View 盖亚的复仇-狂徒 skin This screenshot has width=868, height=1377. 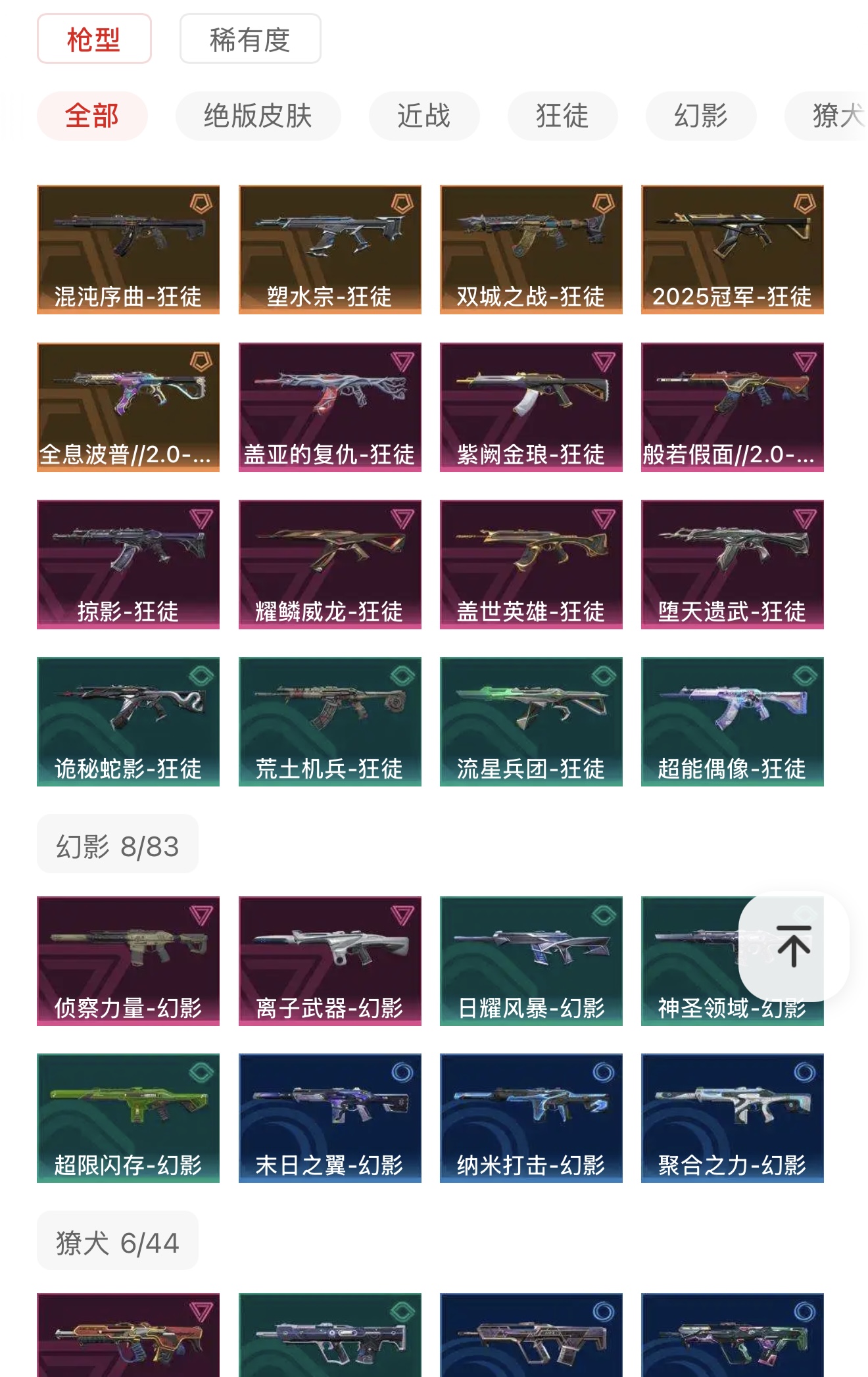pyautogui.click(x=329, y=406)
